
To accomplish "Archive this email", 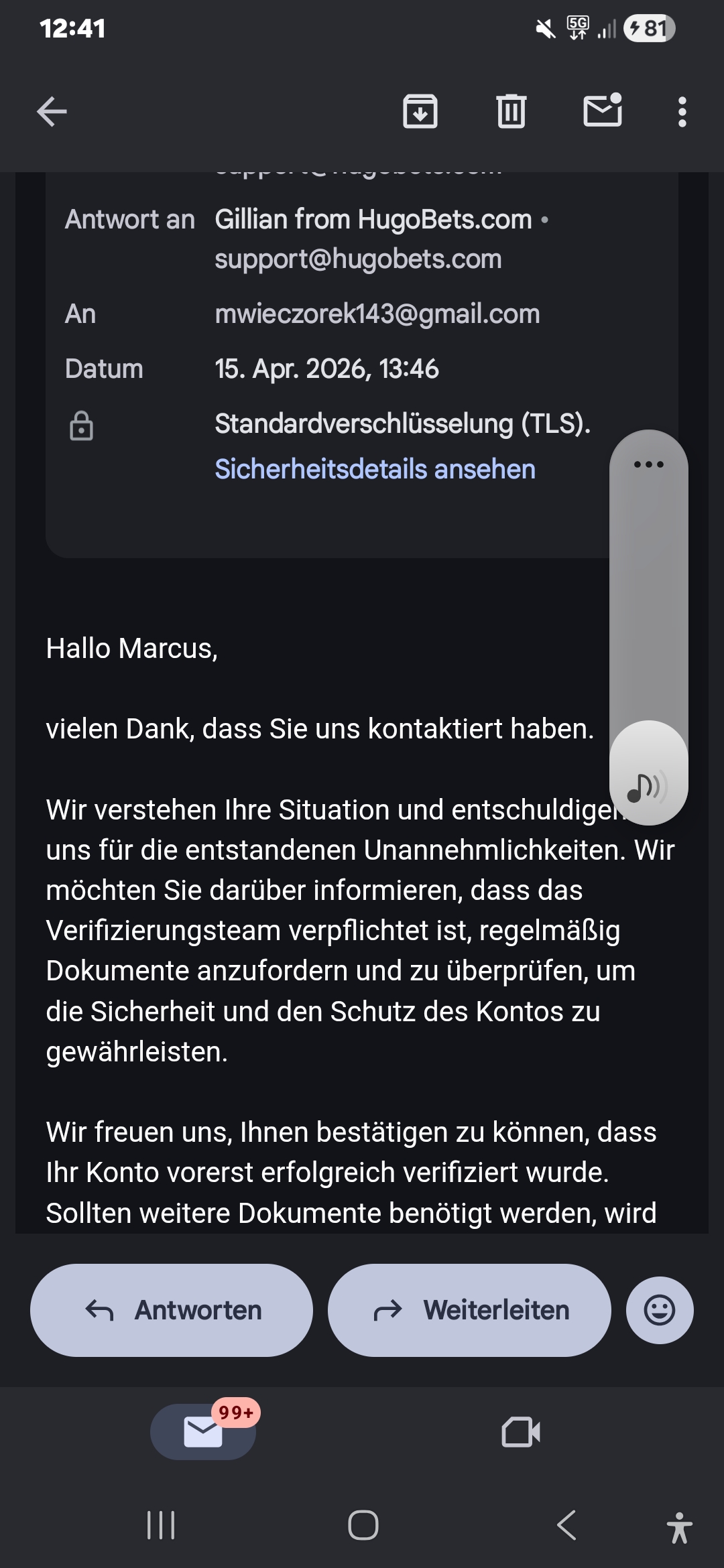I will (420, 111).
